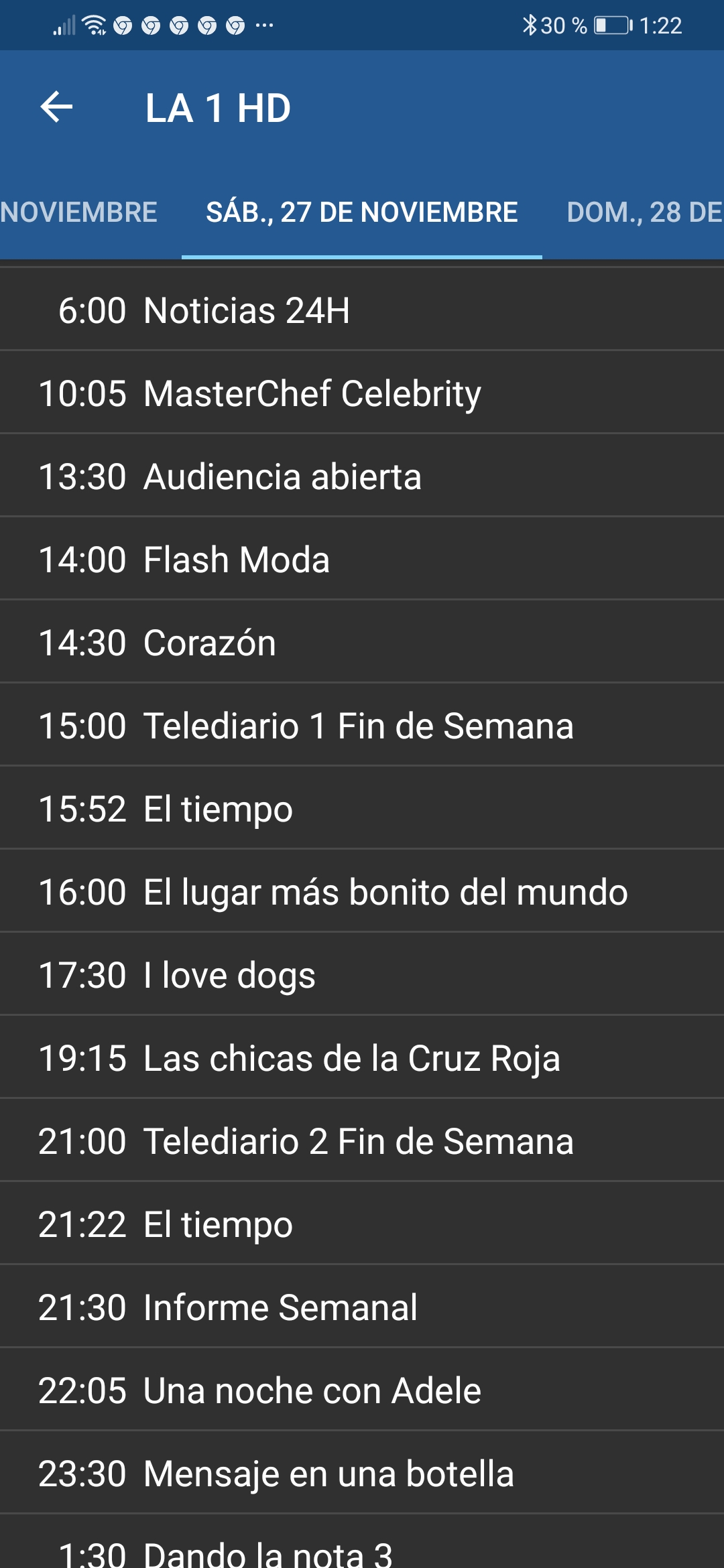View Una noche con Adele details
This screenshot has width=724, height=1568.
[362, 1390]
